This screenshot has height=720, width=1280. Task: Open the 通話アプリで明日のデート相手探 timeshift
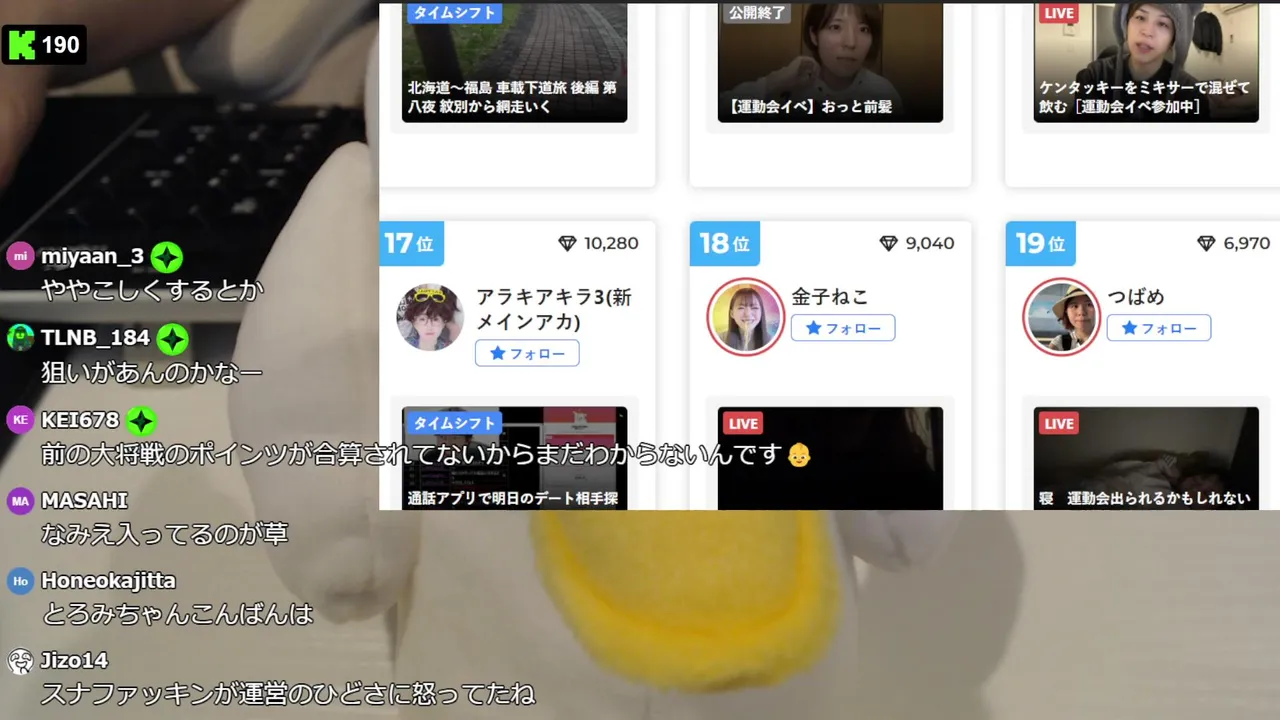(x=514, y=458)
